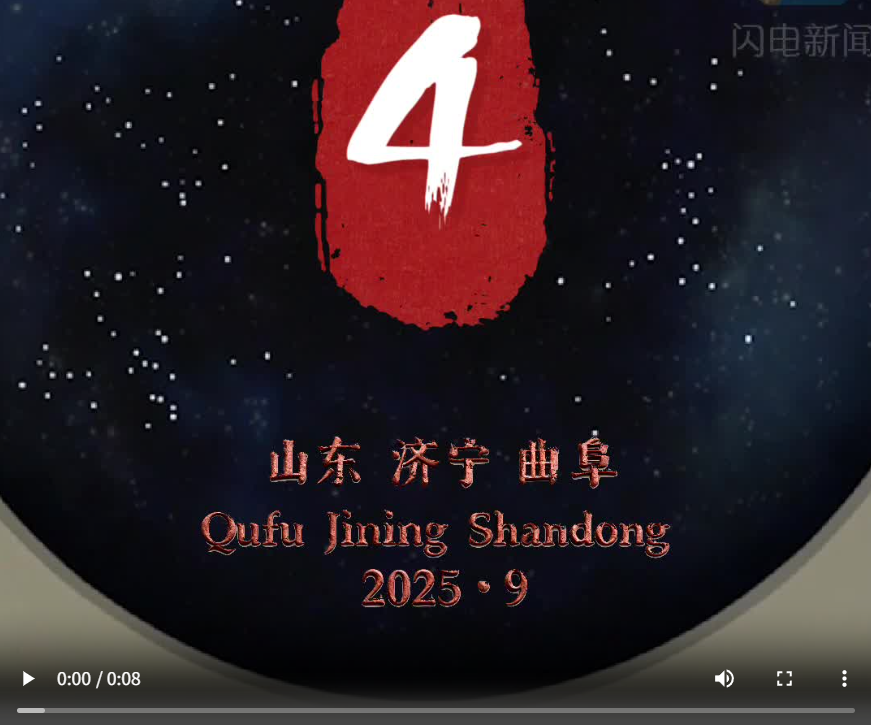Viewport: 871px width, 725px height.
Task: Play the video
Action: tap(28, 679)
